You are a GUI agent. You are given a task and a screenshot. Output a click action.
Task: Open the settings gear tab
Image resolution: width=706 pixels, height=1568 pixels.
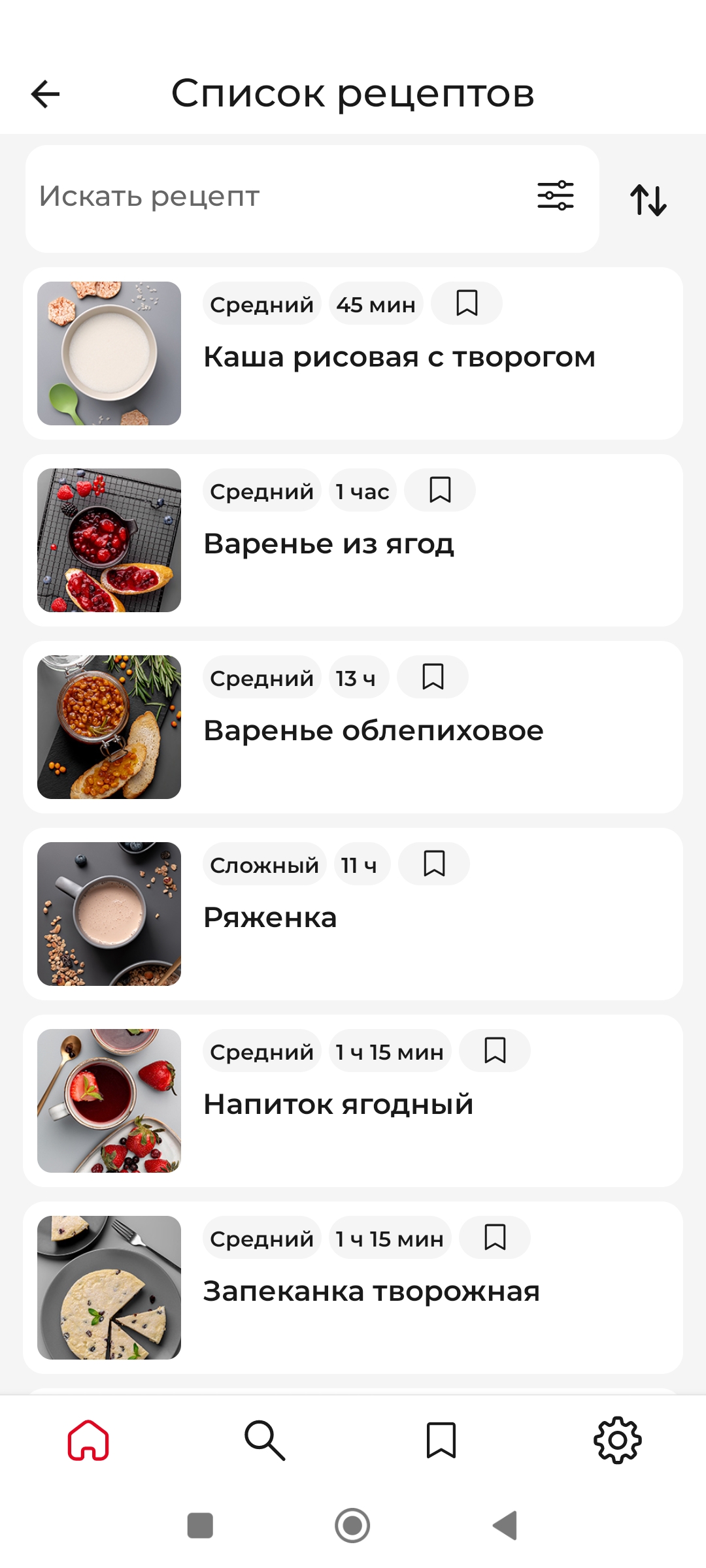(x=617, y=1440)
